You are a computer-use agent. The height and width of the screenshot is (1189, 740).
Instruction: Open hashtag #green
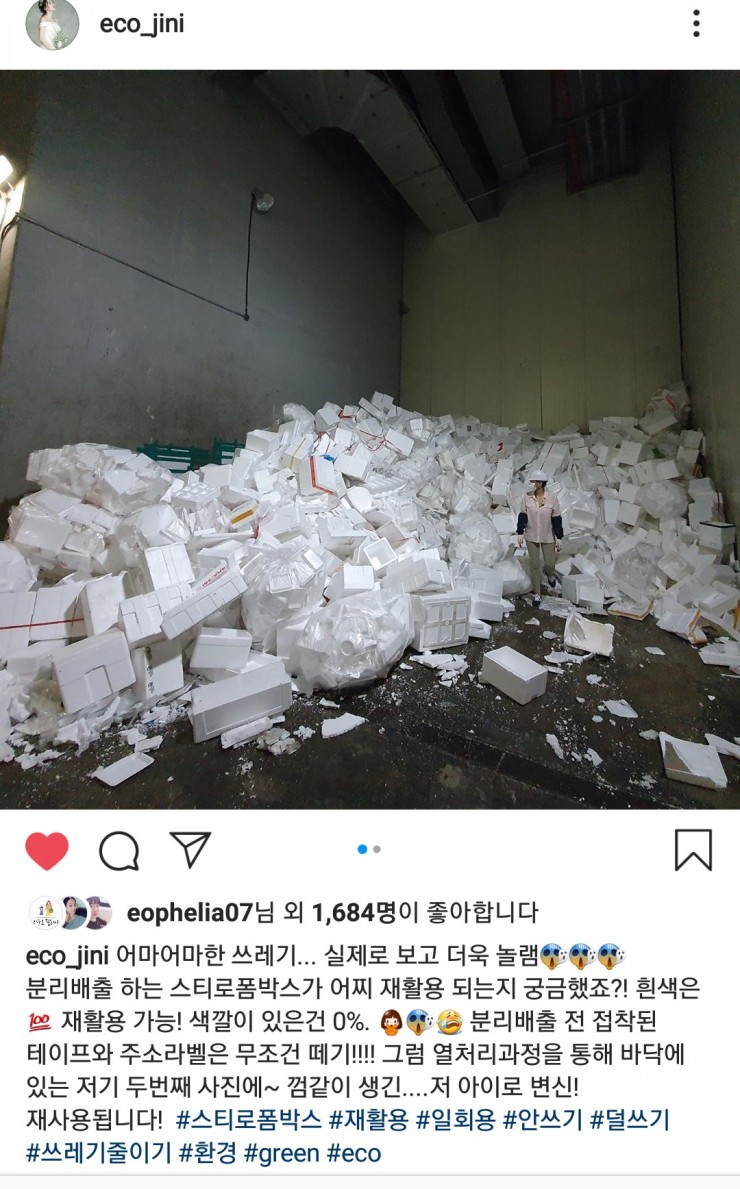click(x=281, y=1153)
